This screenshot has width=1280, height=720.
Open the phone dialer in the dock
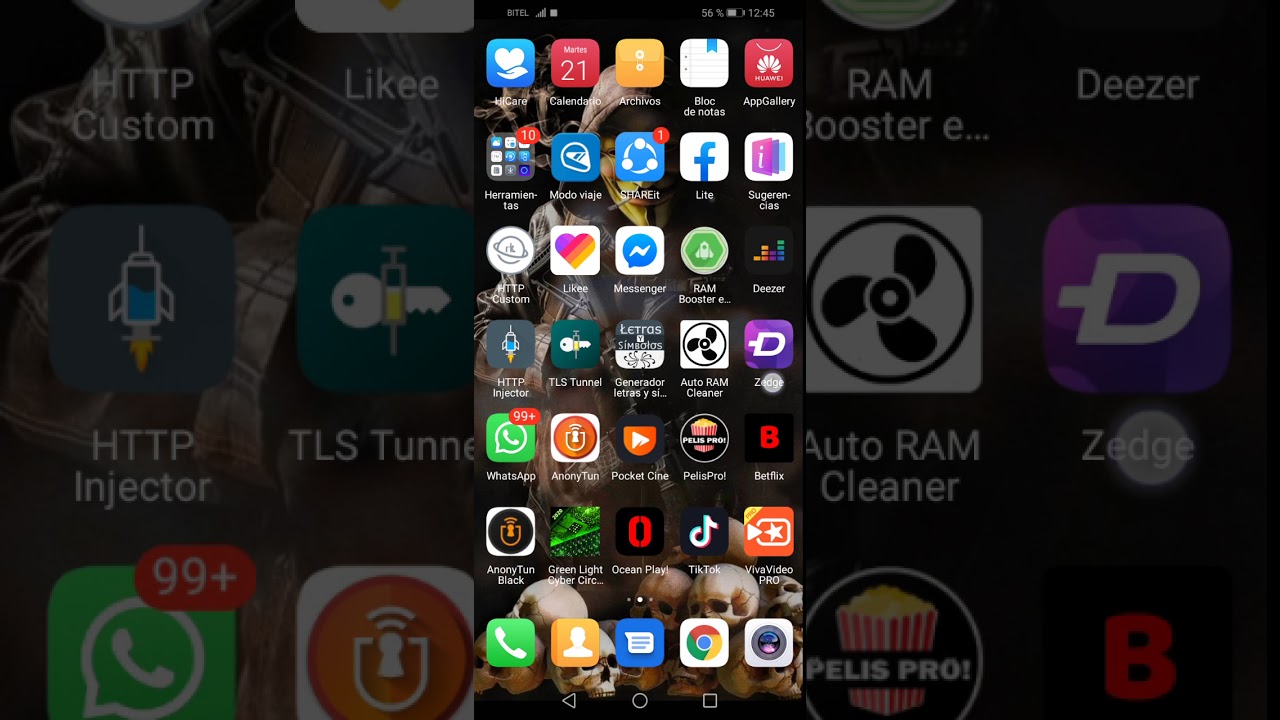point(510,643)
